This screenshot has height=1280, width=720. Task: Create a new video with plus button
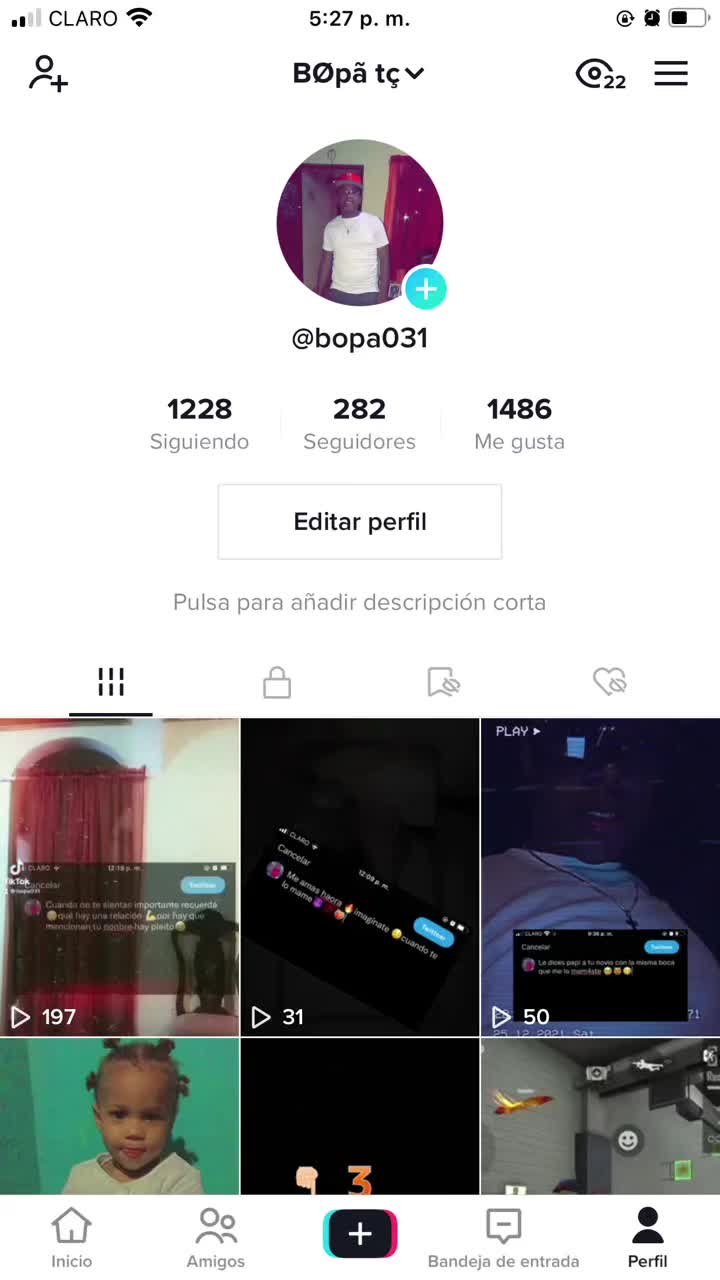click(360, 1234)
